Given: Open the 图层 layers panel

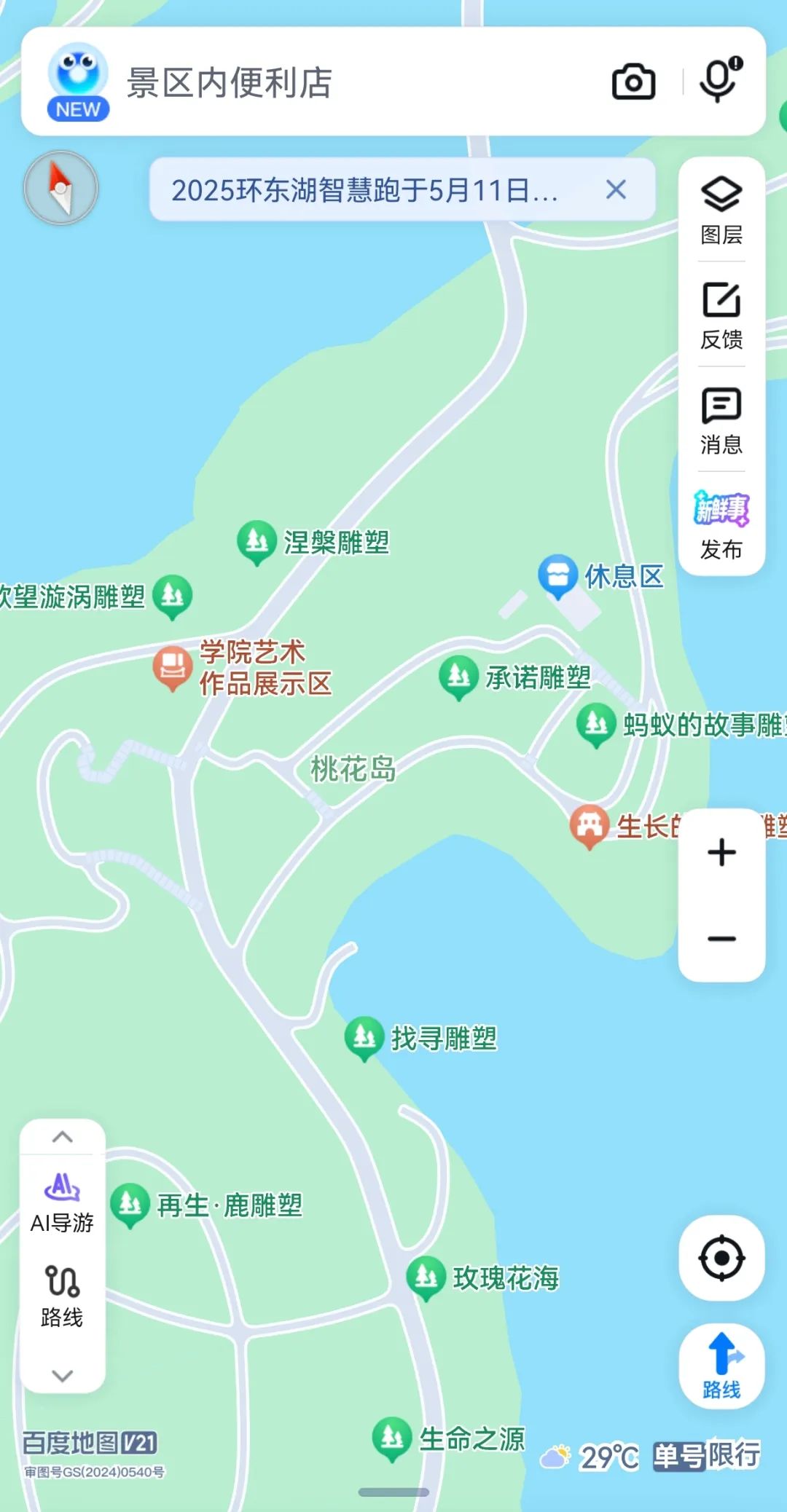Looking at the screenshot, I should [721, 210].
